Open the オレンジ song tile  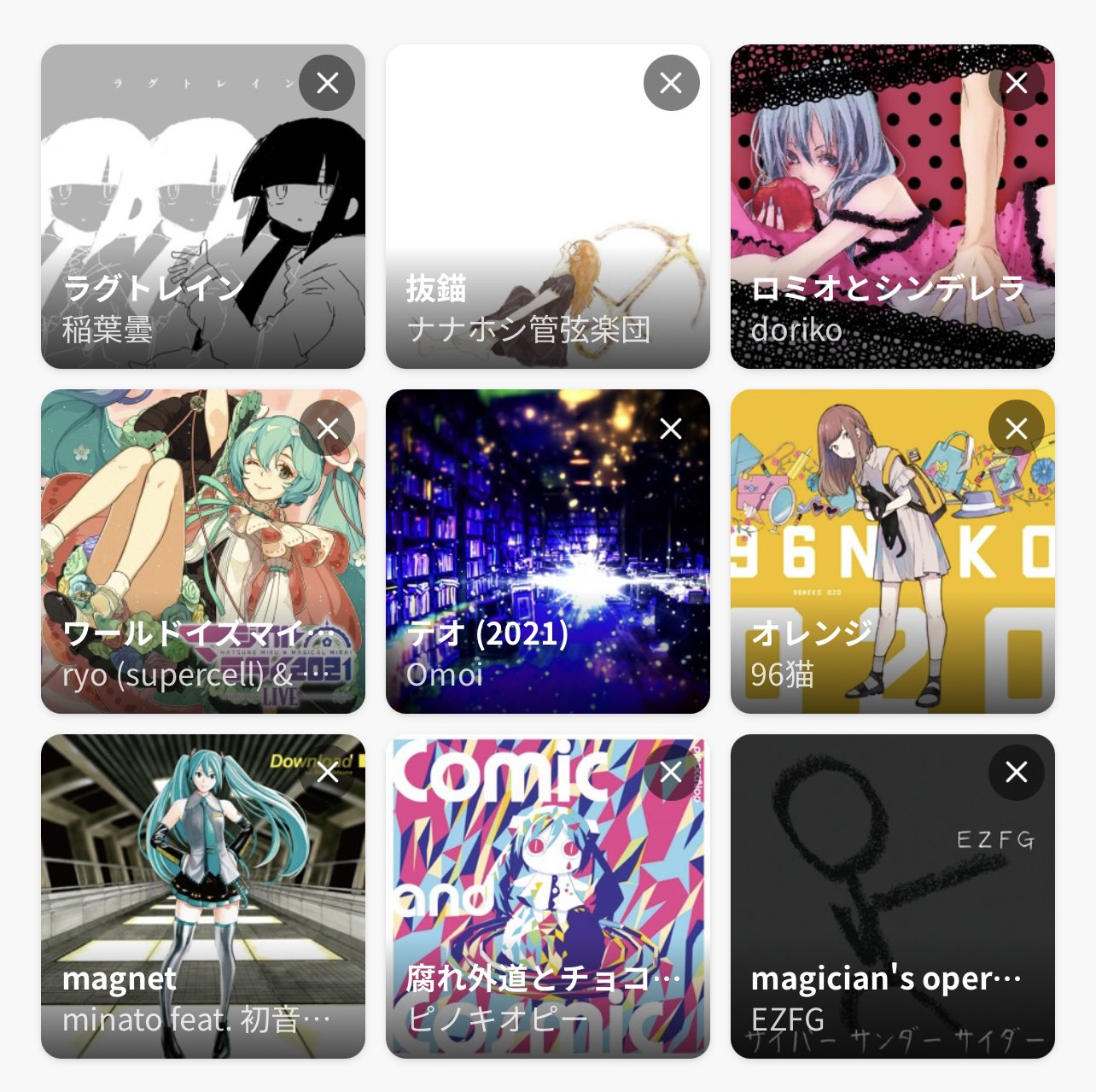point(879,564)
